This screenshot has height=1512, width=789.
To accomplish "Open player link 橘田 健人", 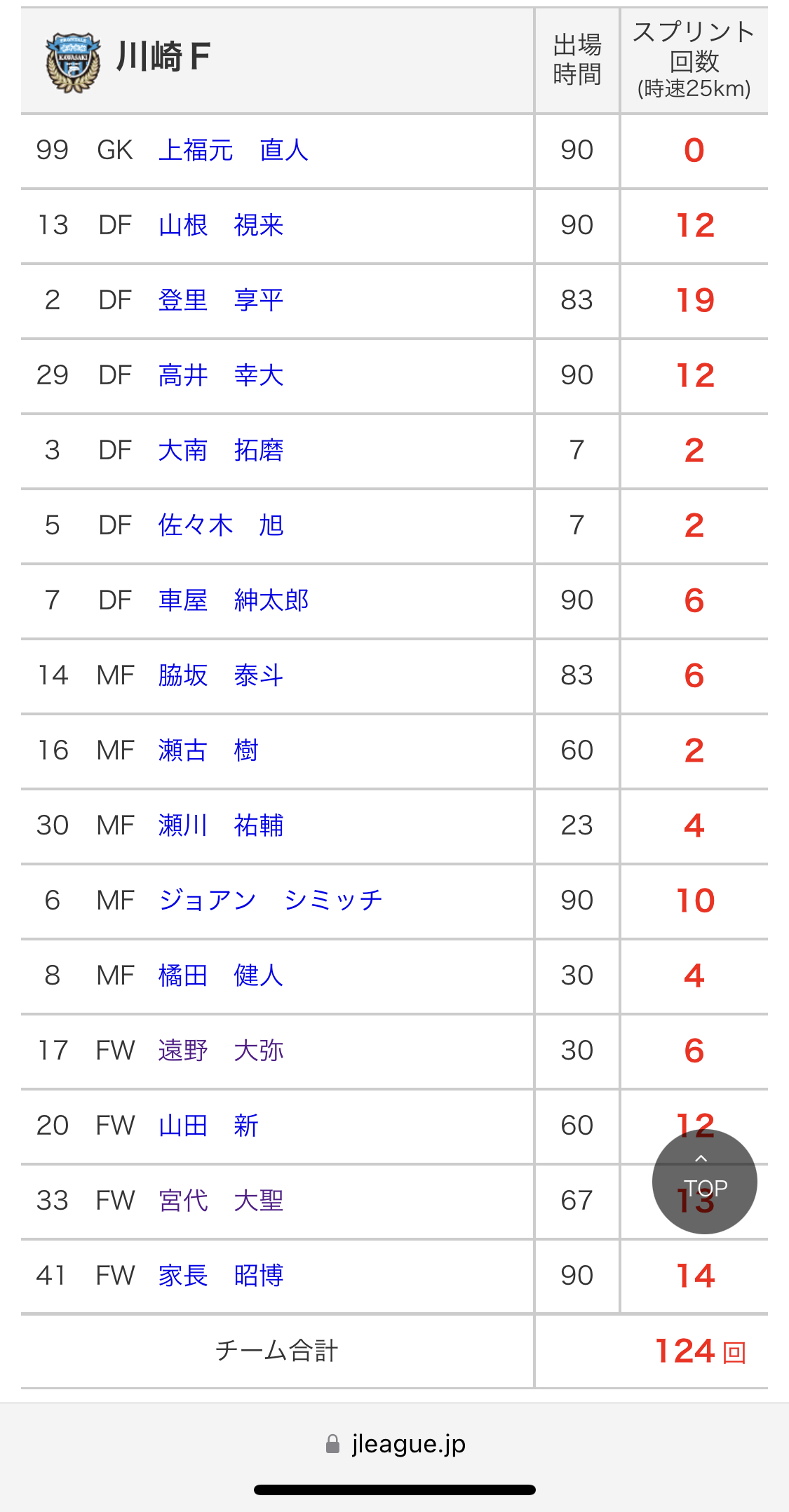I will (221, 976).
